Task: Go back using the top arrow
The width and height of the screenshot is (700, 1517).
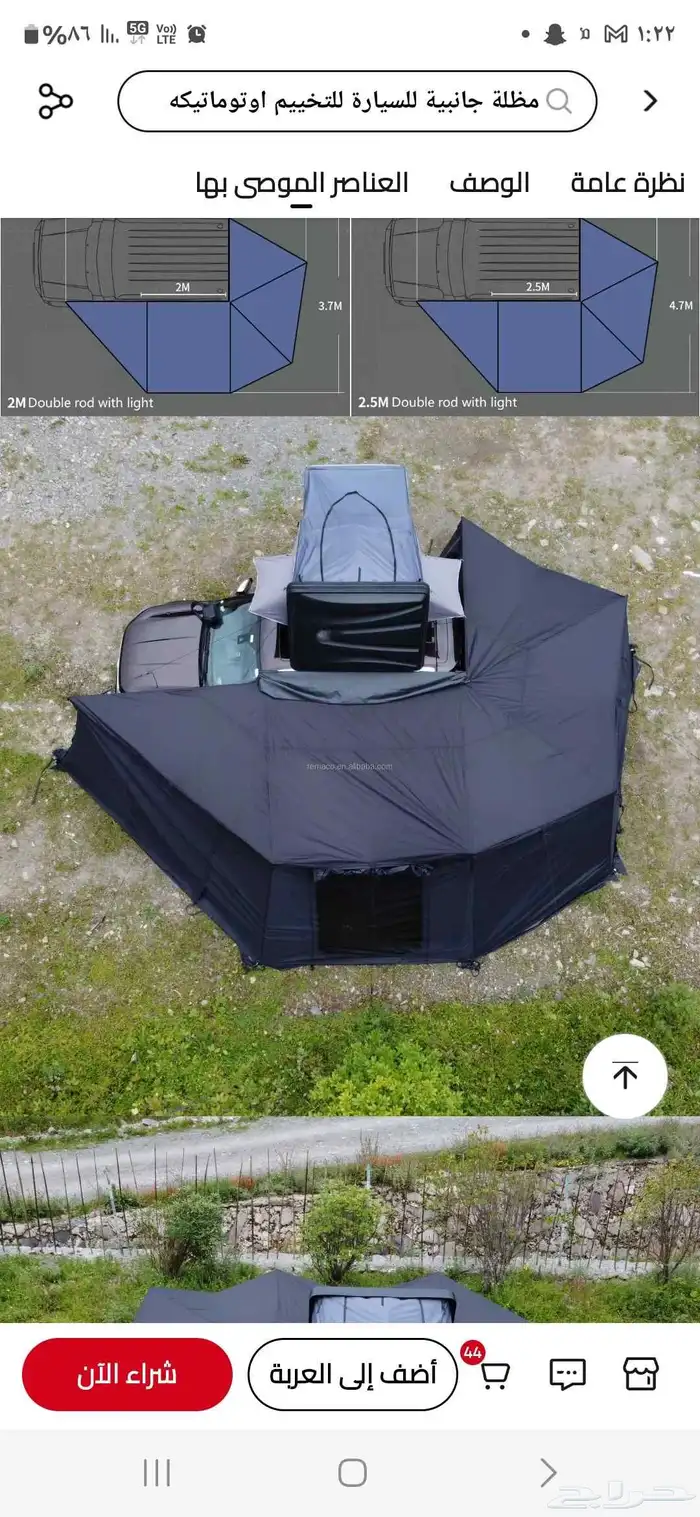Action: click(650, 101)
